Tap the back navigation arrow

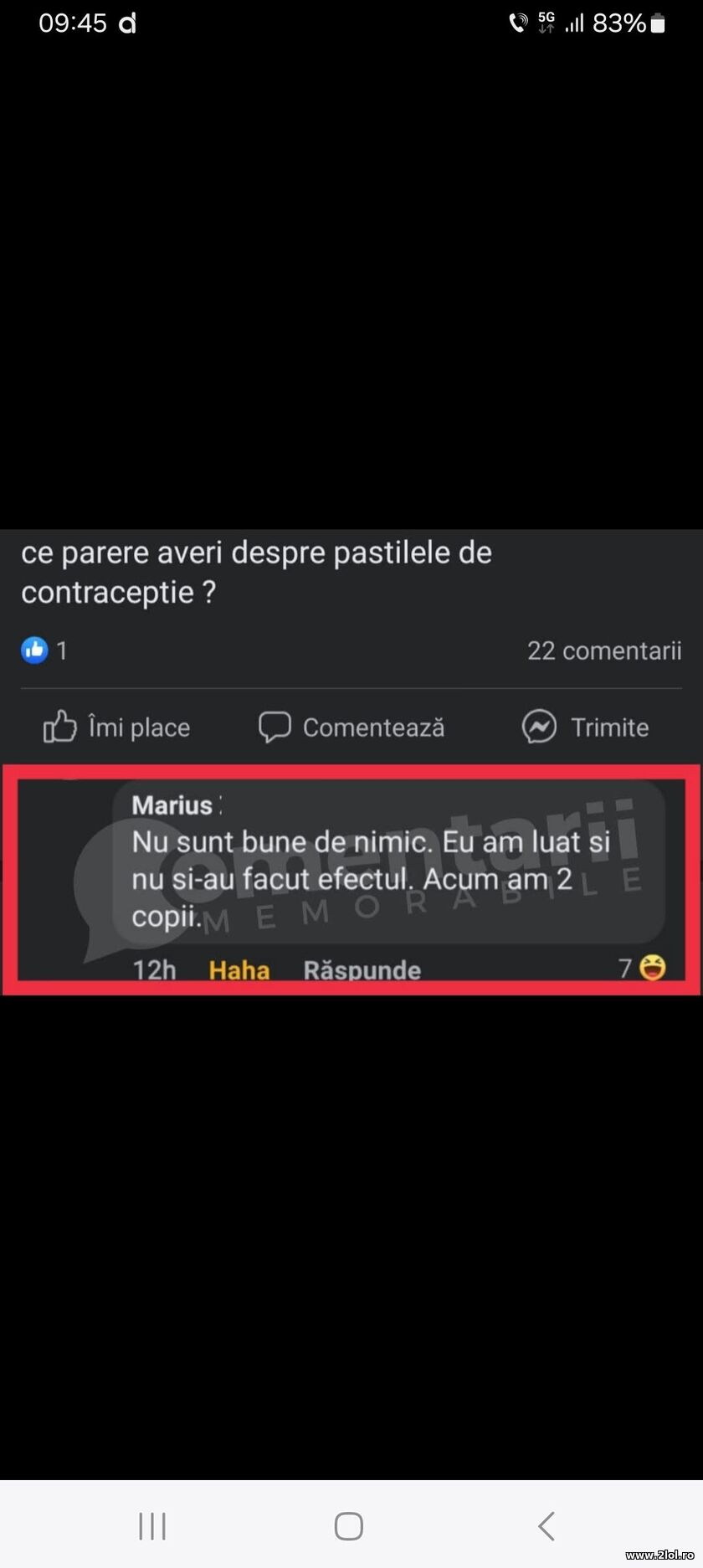(546, 1525)
